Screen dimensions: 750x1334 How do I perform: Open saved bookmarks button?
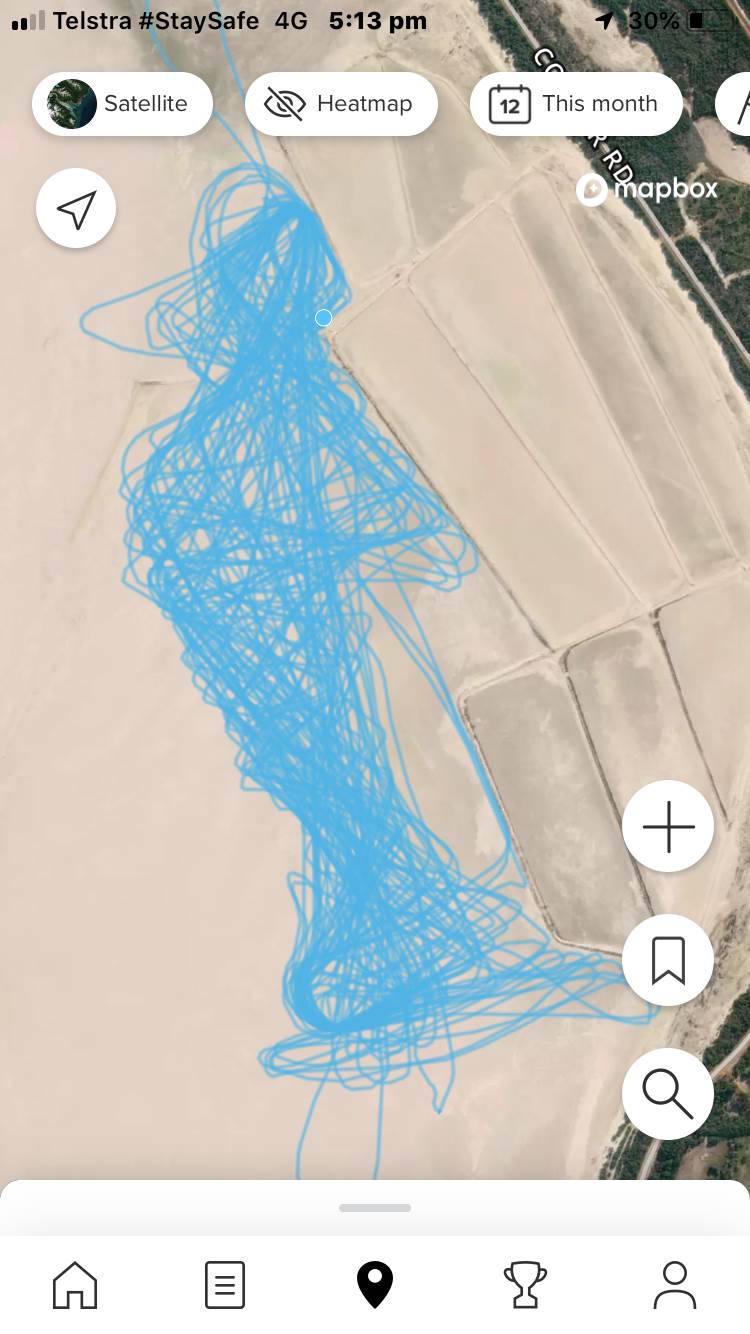point(668,960)
